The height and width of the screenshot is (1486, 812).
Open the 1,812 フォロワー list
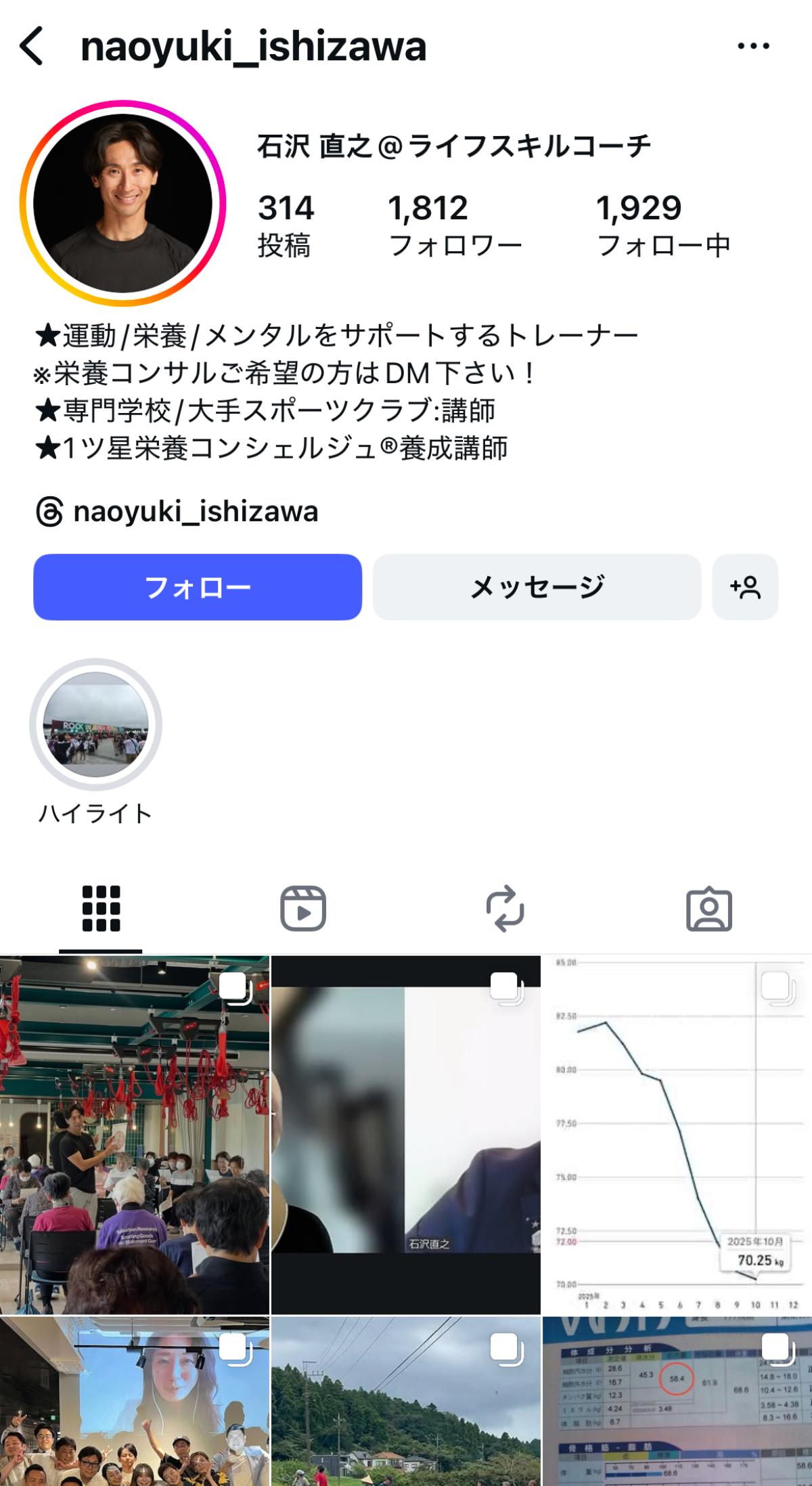click(x=455, y=225)
